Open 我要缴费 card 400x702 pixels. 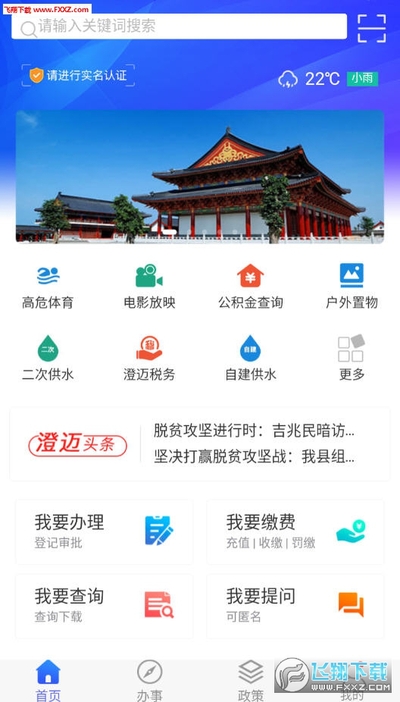295,532
